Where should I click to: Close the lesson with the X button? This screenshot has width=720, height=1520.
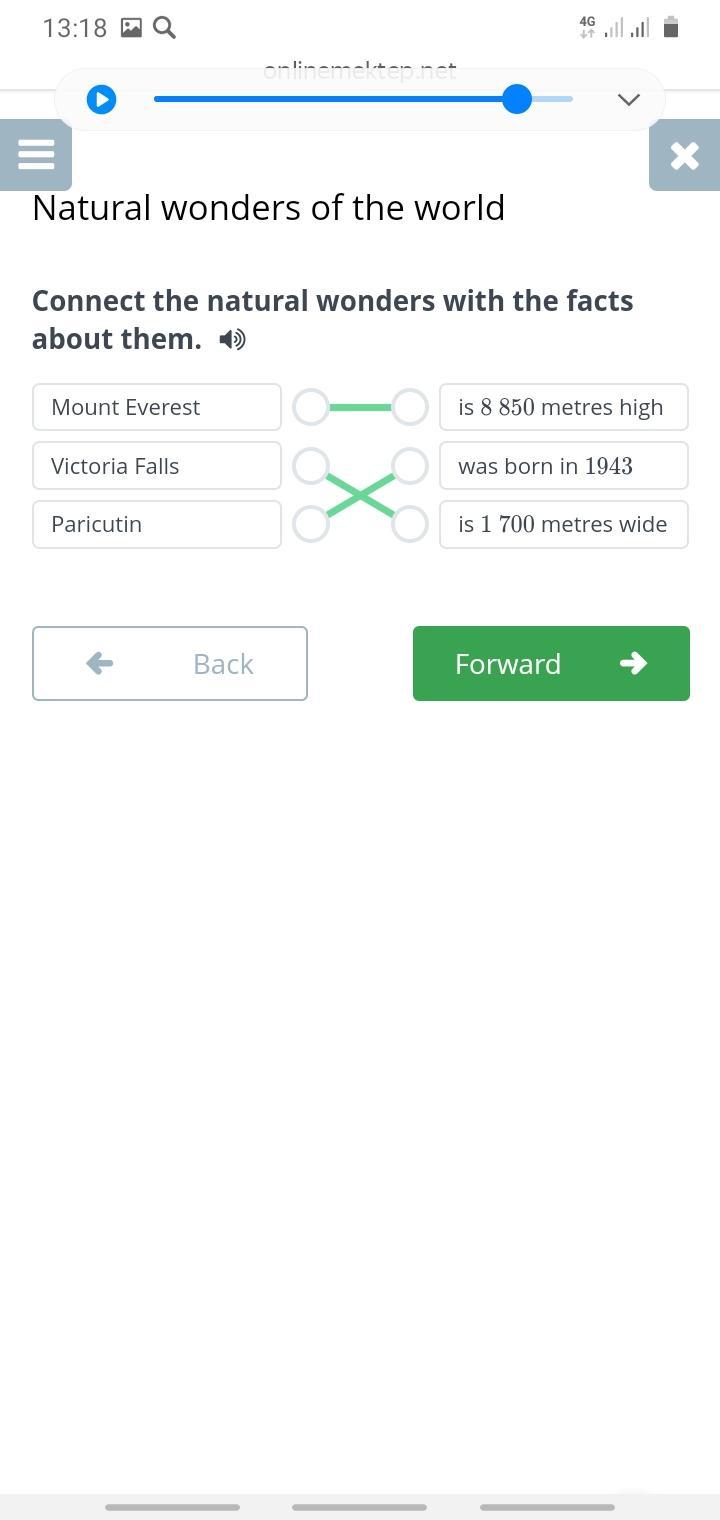pos(684,155)
